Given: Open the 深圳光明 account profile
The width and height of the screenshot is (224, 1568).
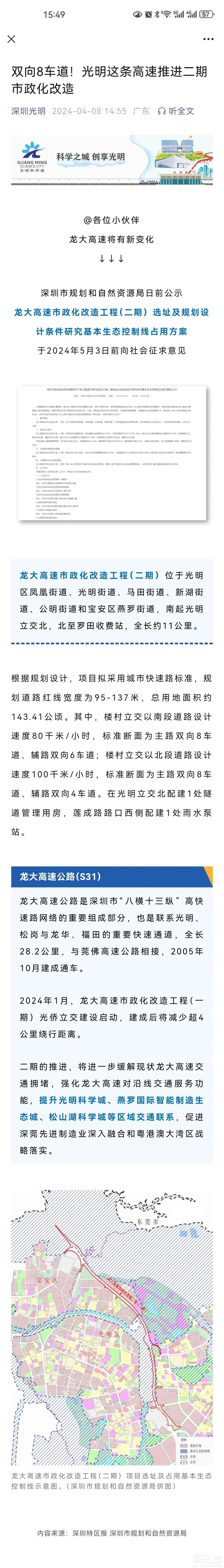Looking at the screenshot, I should (x=29, y=111).
